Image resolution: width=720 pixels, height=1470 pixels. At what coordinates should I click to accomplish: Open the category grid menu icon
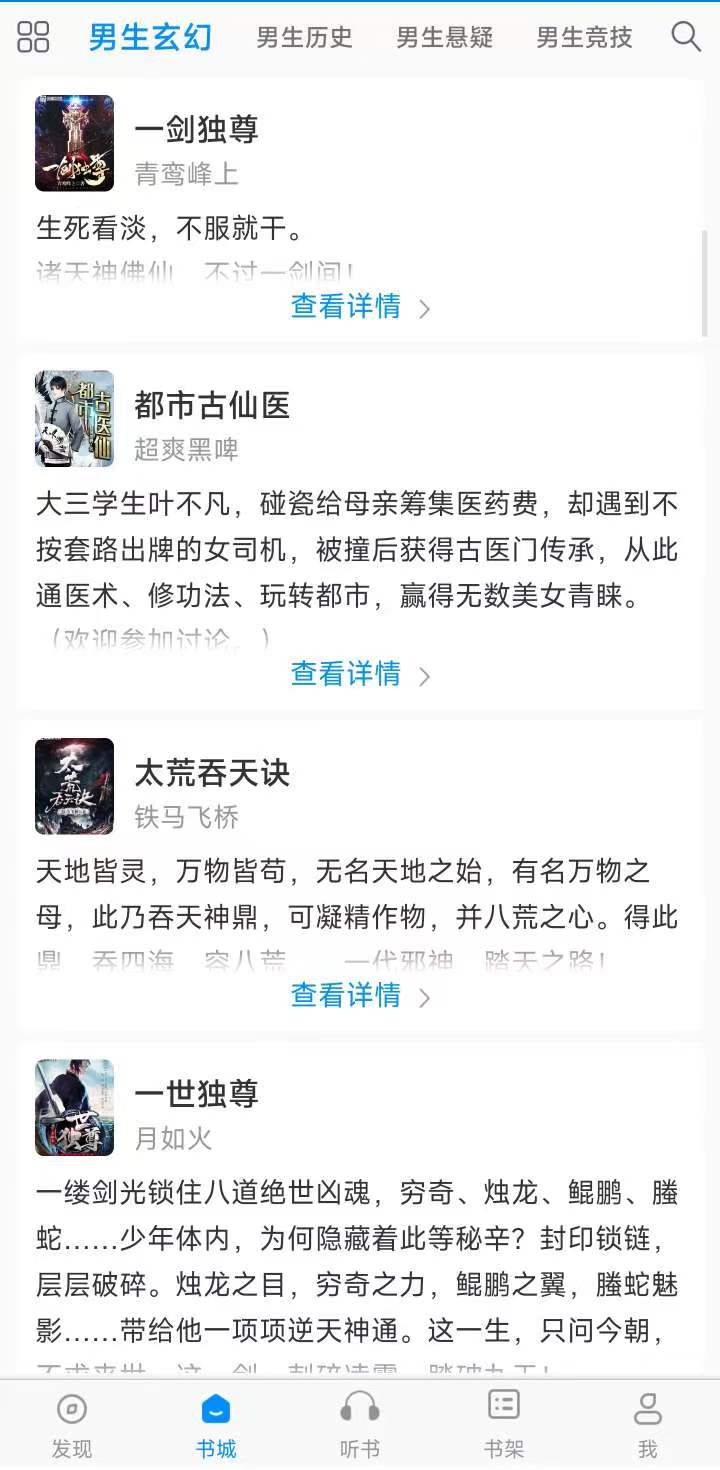pos(33,37)
